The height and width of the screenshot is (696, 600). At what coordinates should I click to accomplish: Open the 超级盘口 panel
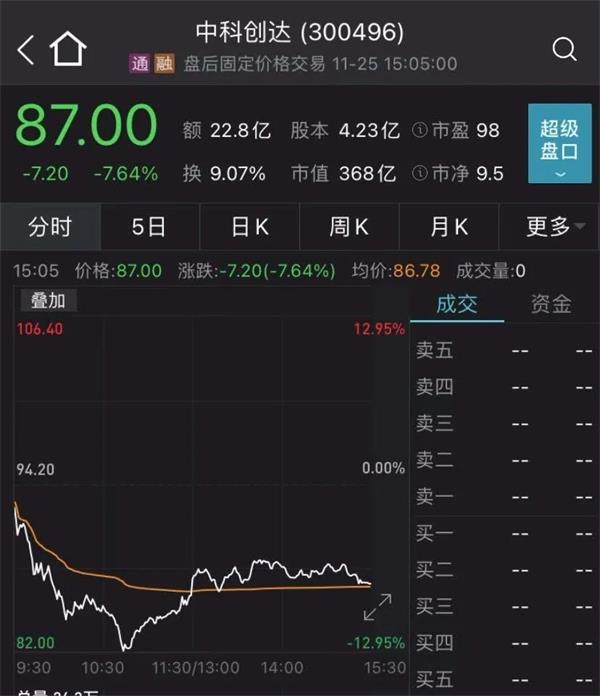pos(559,143)
